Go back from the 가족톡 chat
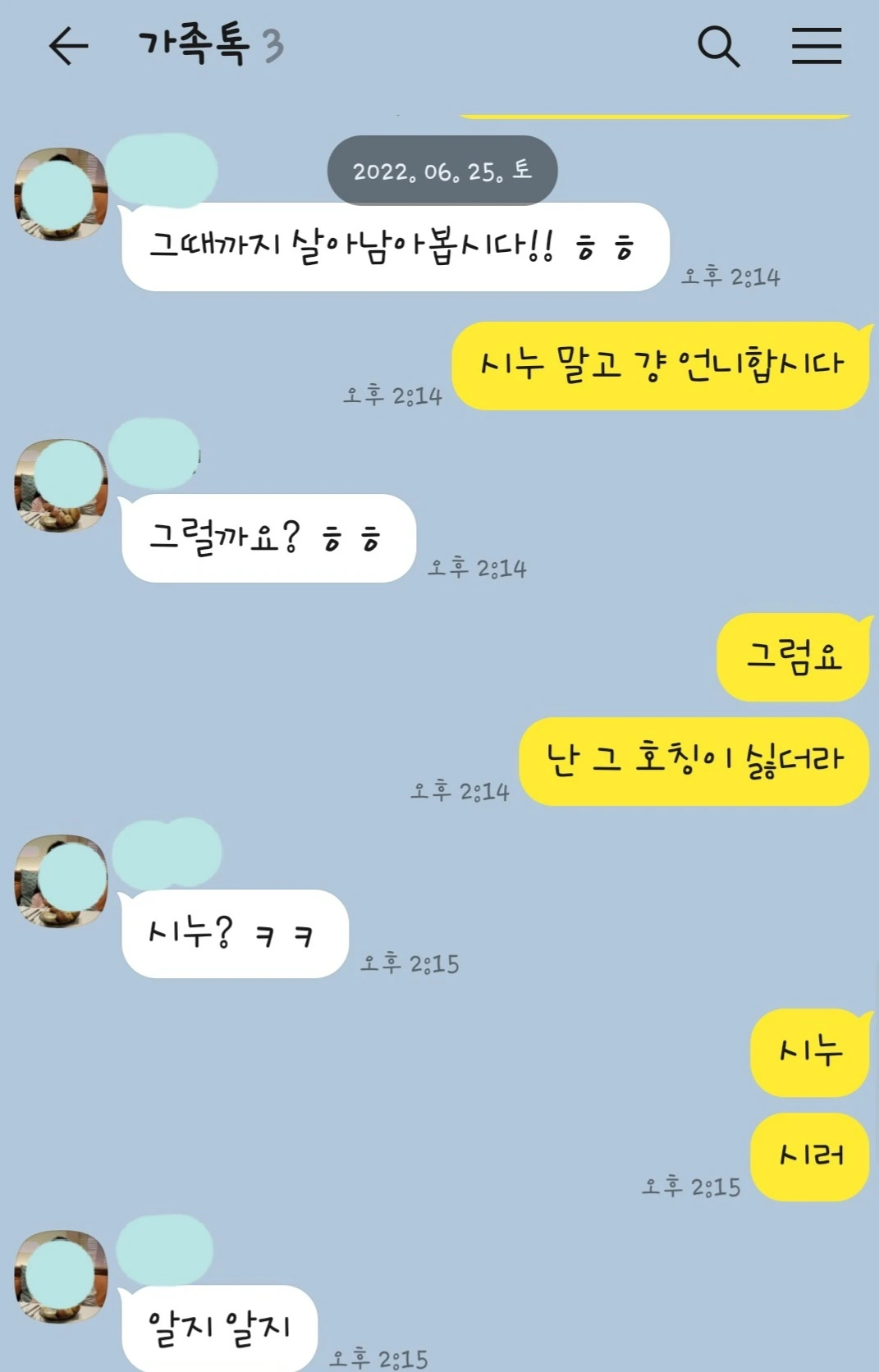 click(x=68, y=46)
